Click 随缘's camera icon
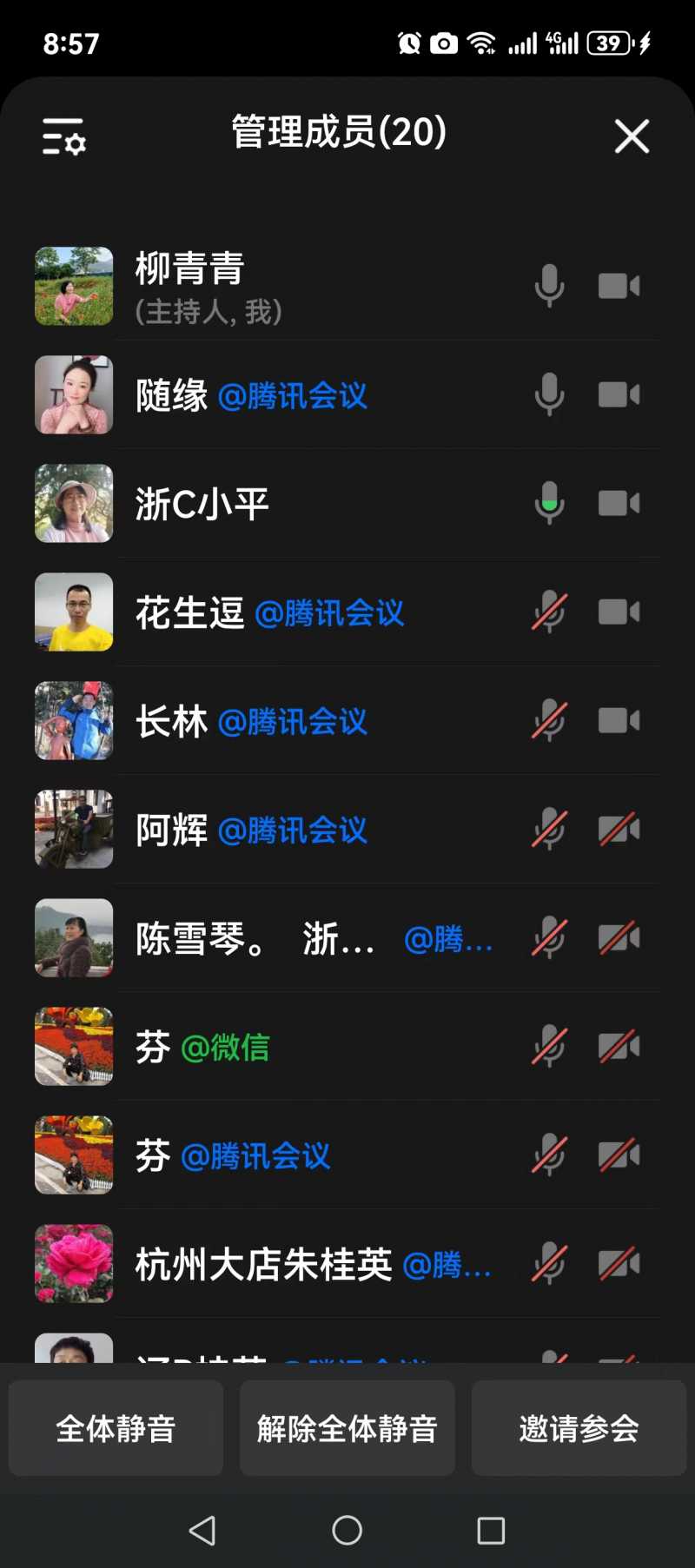Image resolution: width=695 pixels, height=1568 pixels. coord(618,394)
